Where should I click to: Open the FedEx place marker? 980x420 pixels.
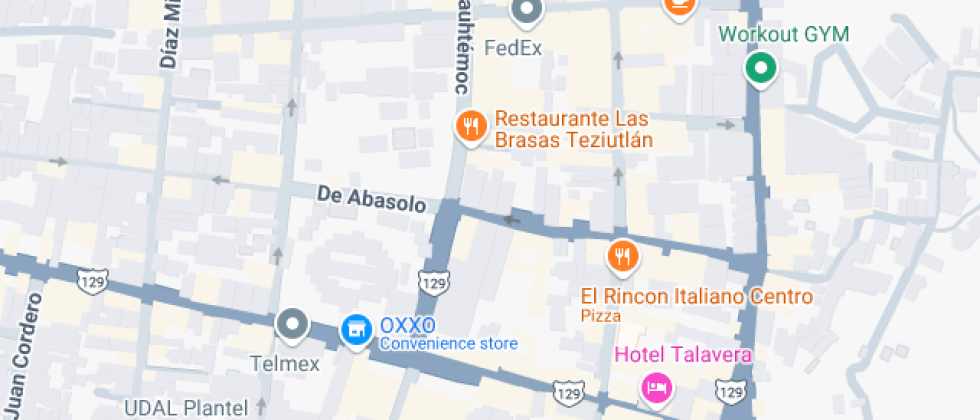click(x=526, y=12)
